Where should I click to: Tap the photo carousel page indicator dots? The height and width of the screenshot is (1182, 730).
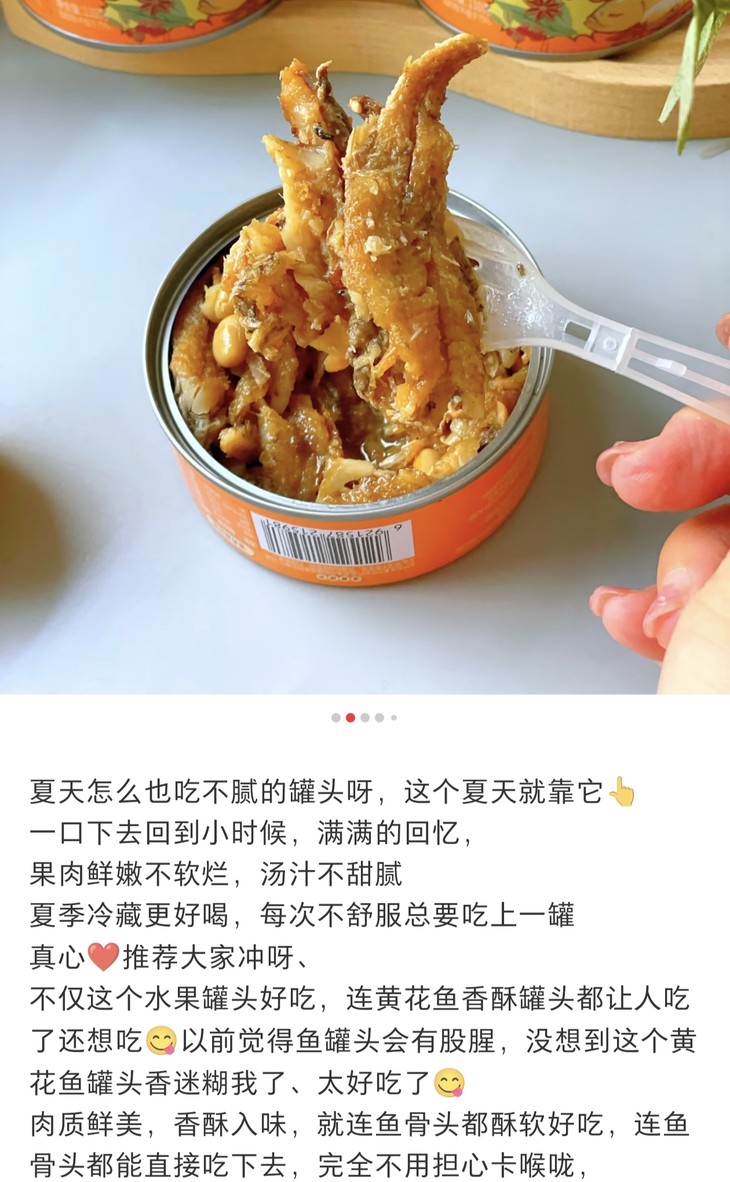click(364, 718)
